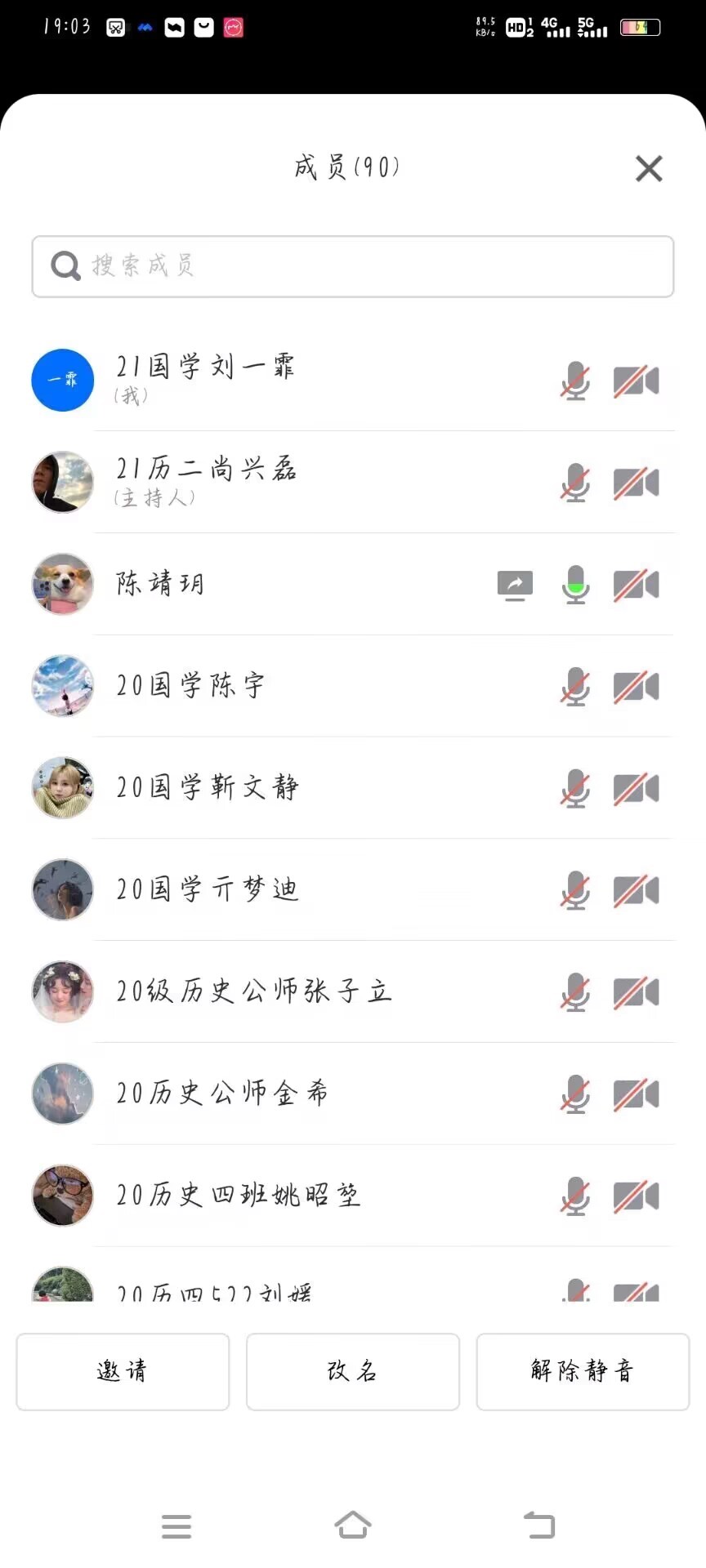This screenshot has width=706, height=1568.
Task: Tap the 改名 rename button
Action: [353, 1371]
